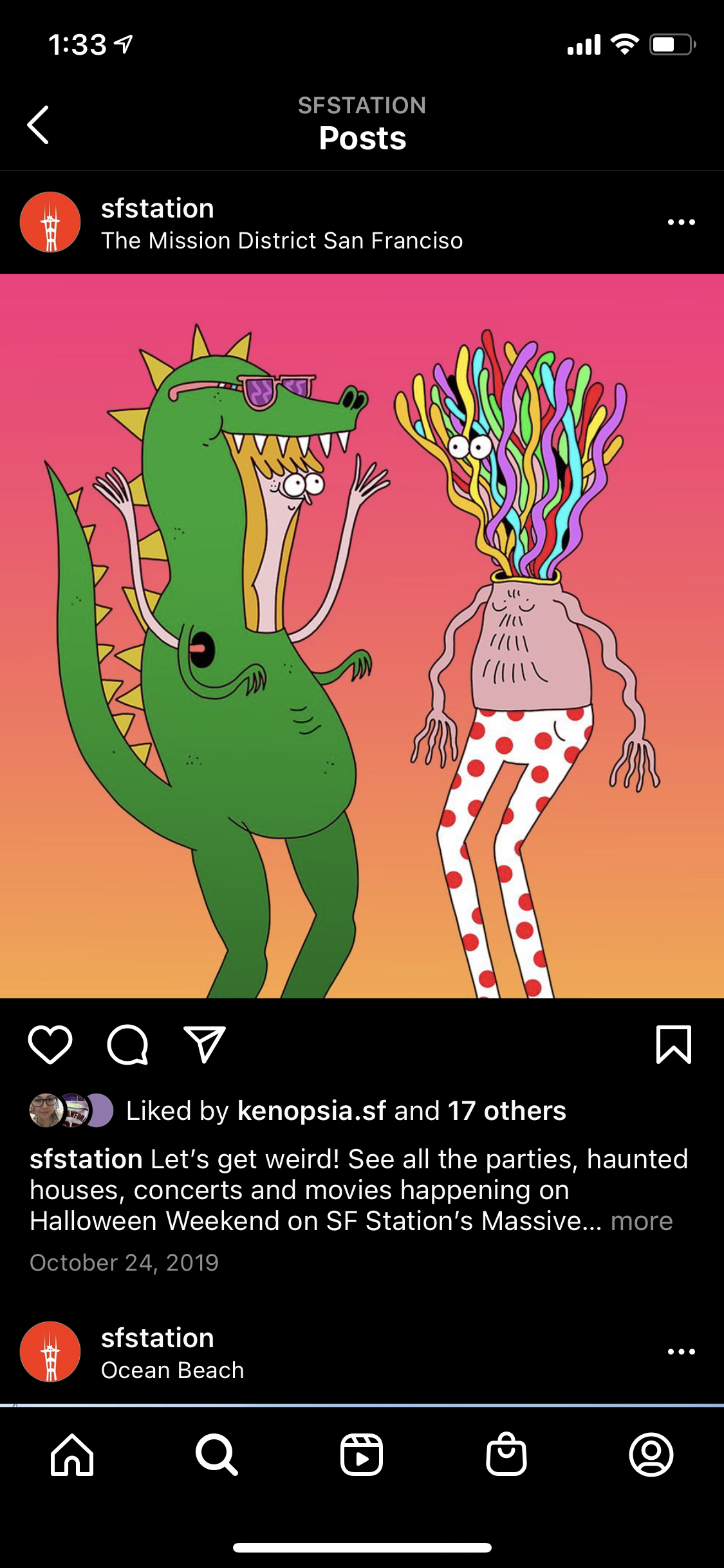Expand caption by tapping more
This screenshot has width=724, height=1568.
click(642, 1220)
